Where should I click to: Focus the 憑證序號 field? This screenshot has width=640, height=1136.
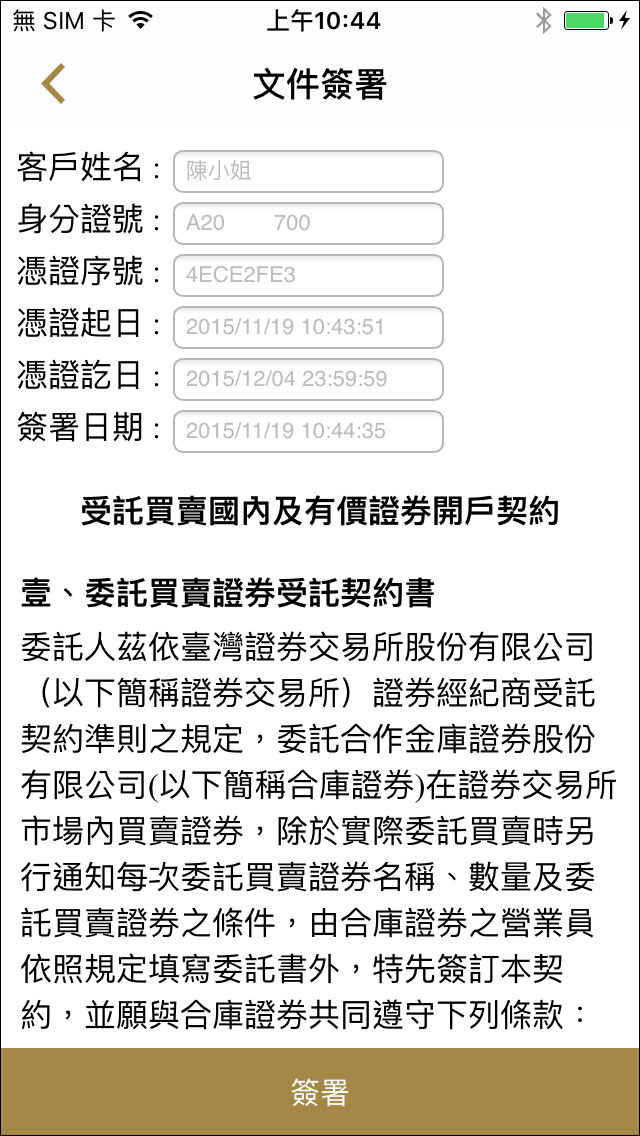pos(308,275)
